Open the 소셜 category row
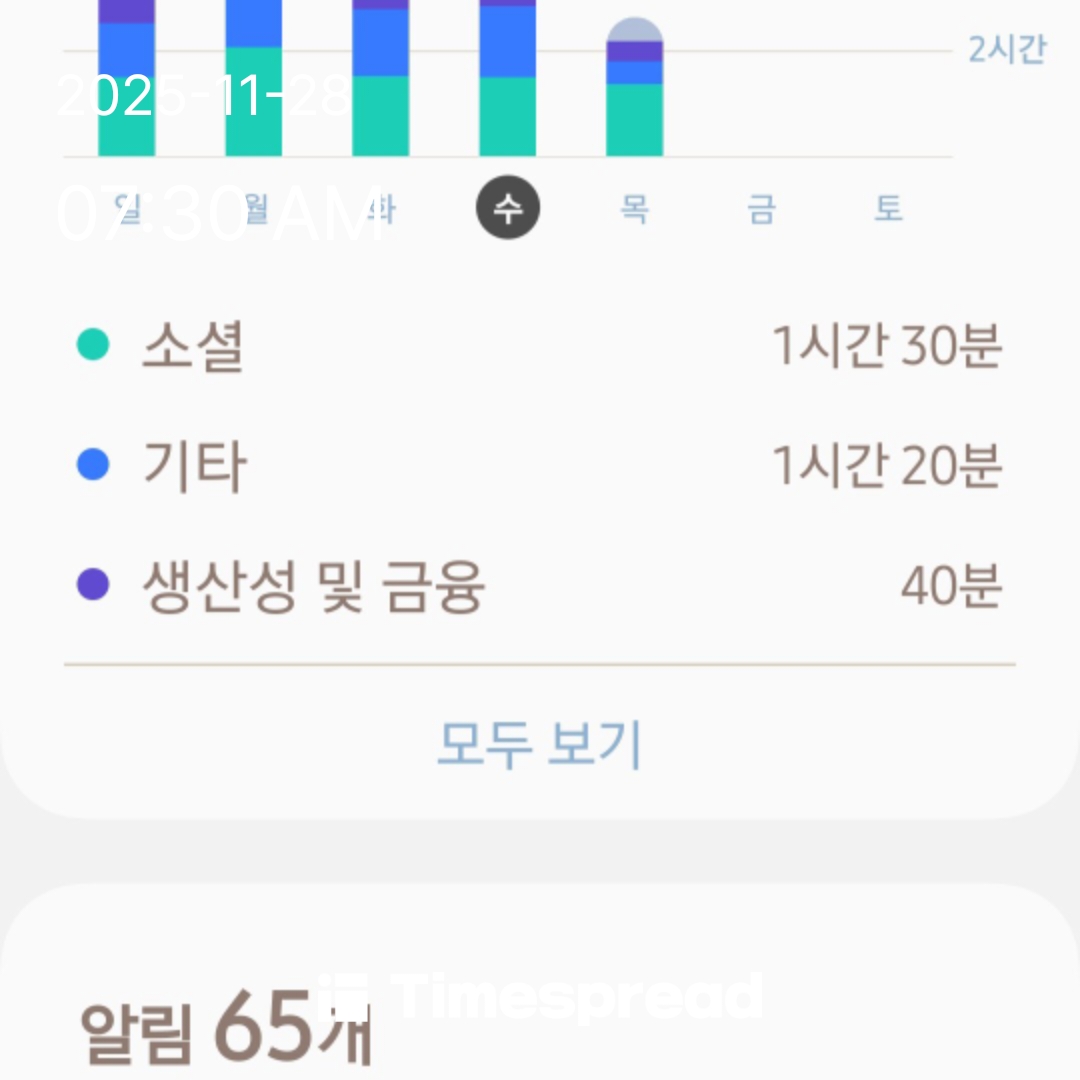 (540, 347)
